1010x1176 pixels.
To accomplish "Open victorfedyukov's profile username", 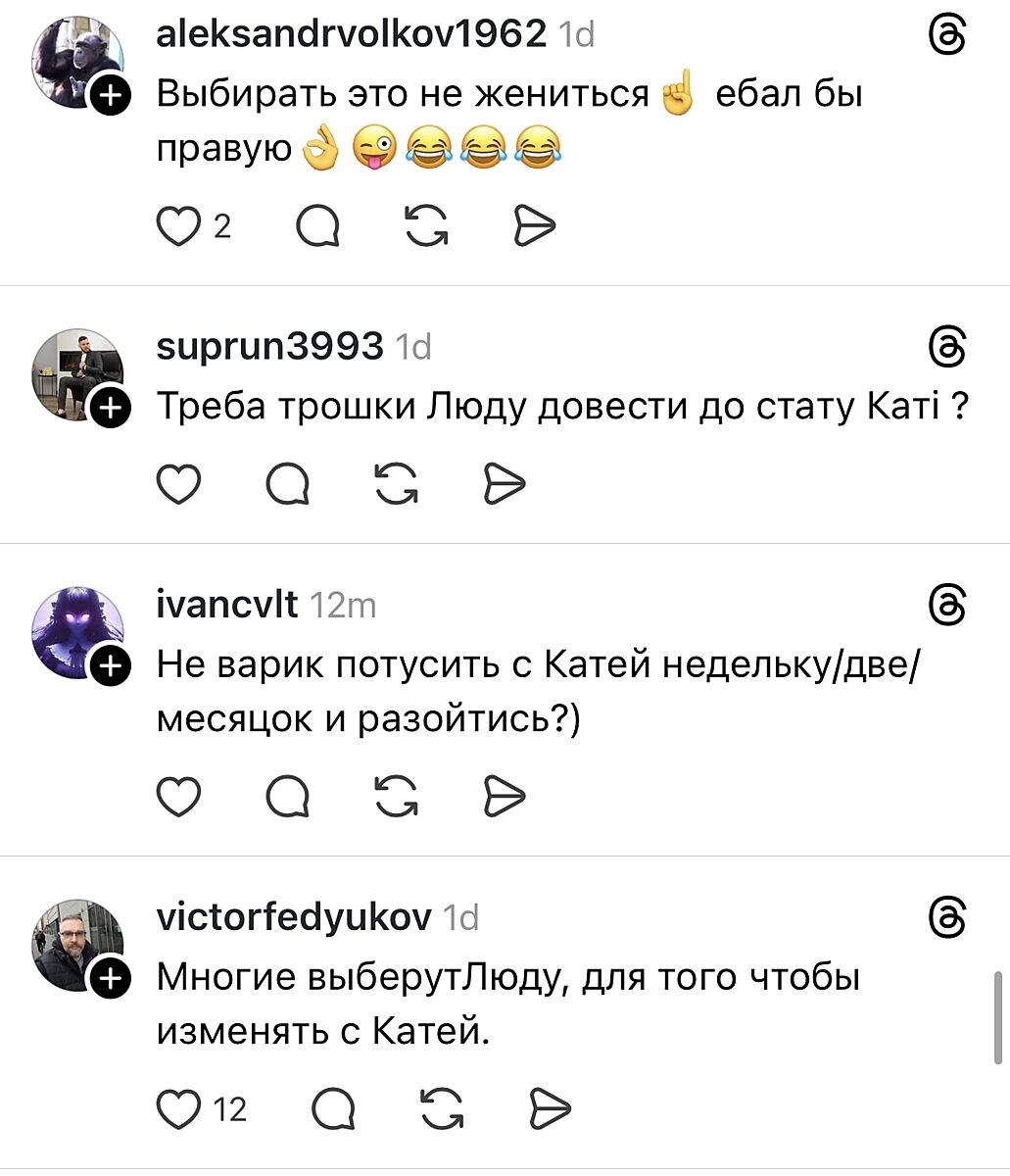I will (293, 917).
